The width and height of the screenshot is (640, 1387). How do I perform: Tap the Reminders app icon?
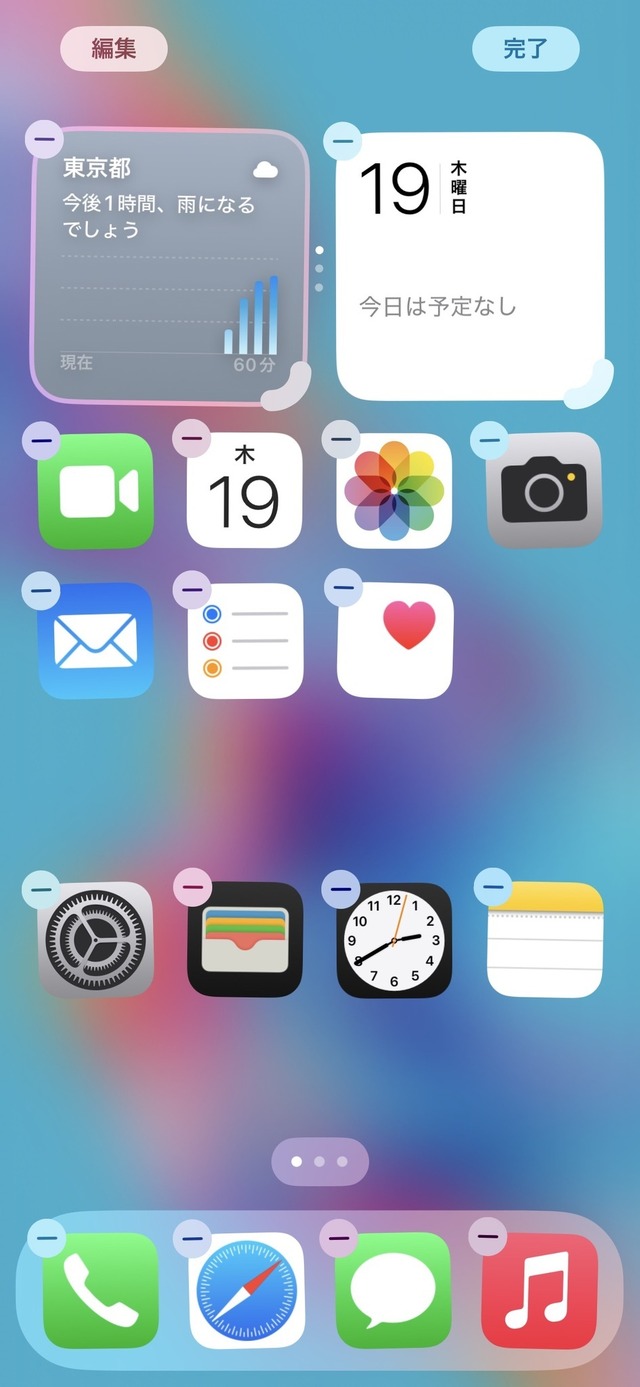(245, 640)
